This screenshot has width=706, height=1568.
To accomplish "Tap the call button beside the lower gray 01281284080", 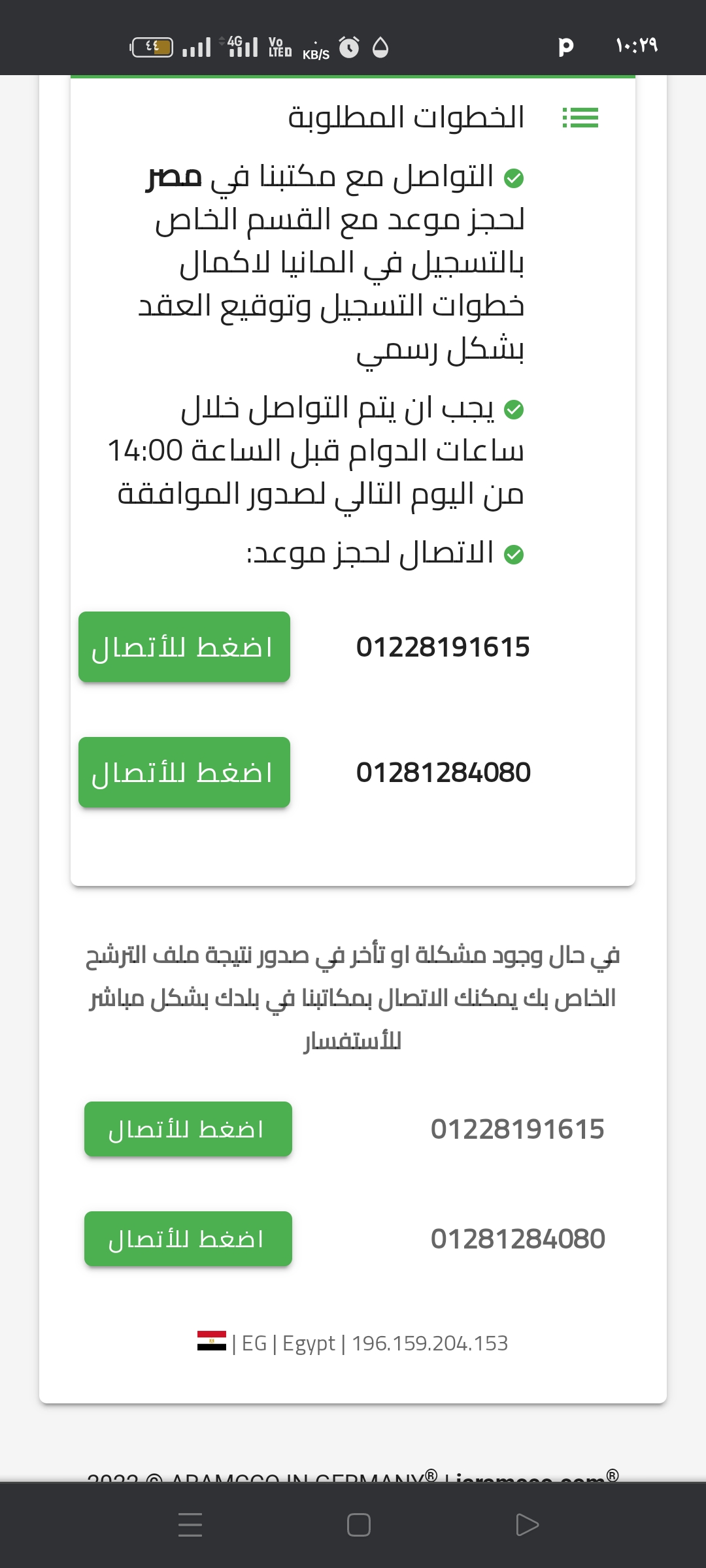I will coord(188,1239).
